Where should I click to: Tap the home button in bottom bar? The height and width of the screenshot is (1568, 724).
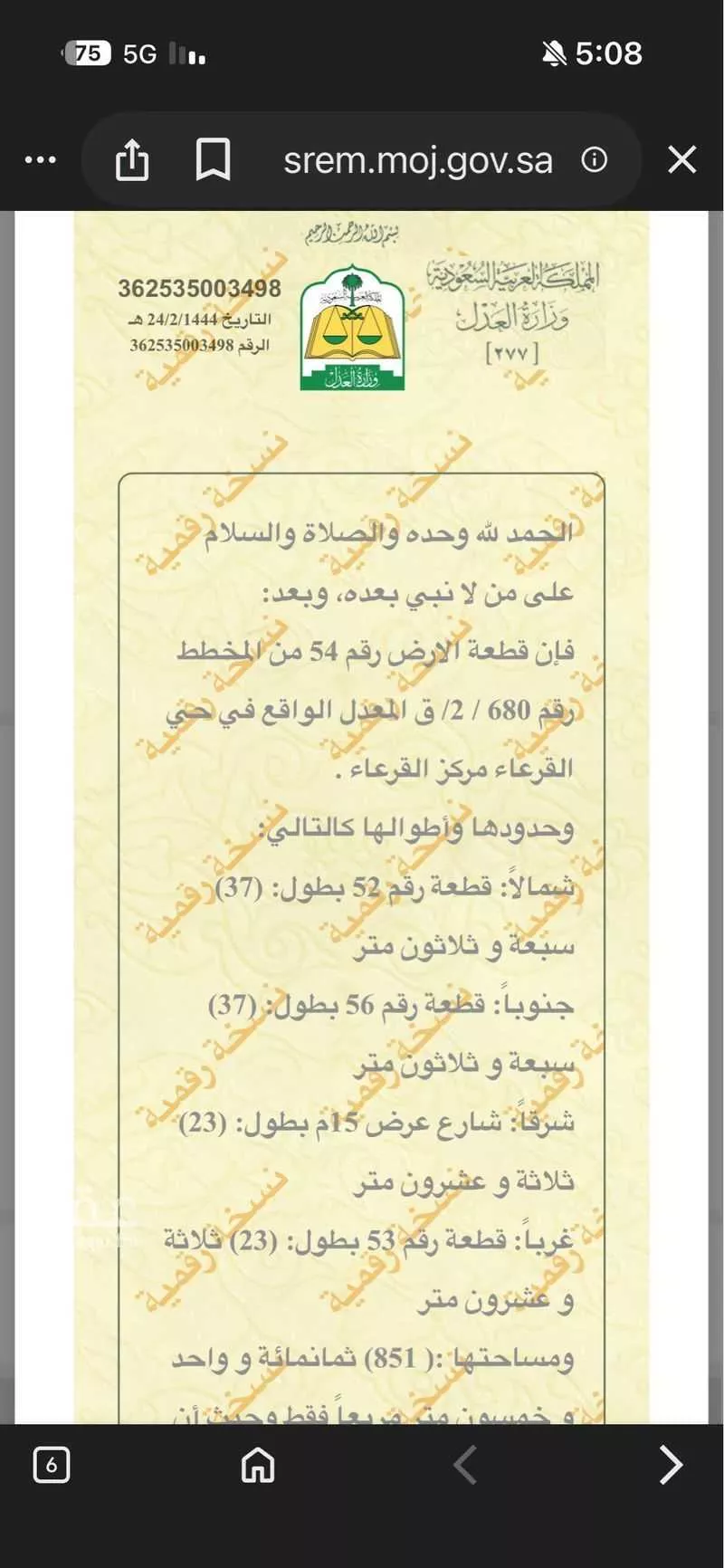click(x=257, y=1465)
